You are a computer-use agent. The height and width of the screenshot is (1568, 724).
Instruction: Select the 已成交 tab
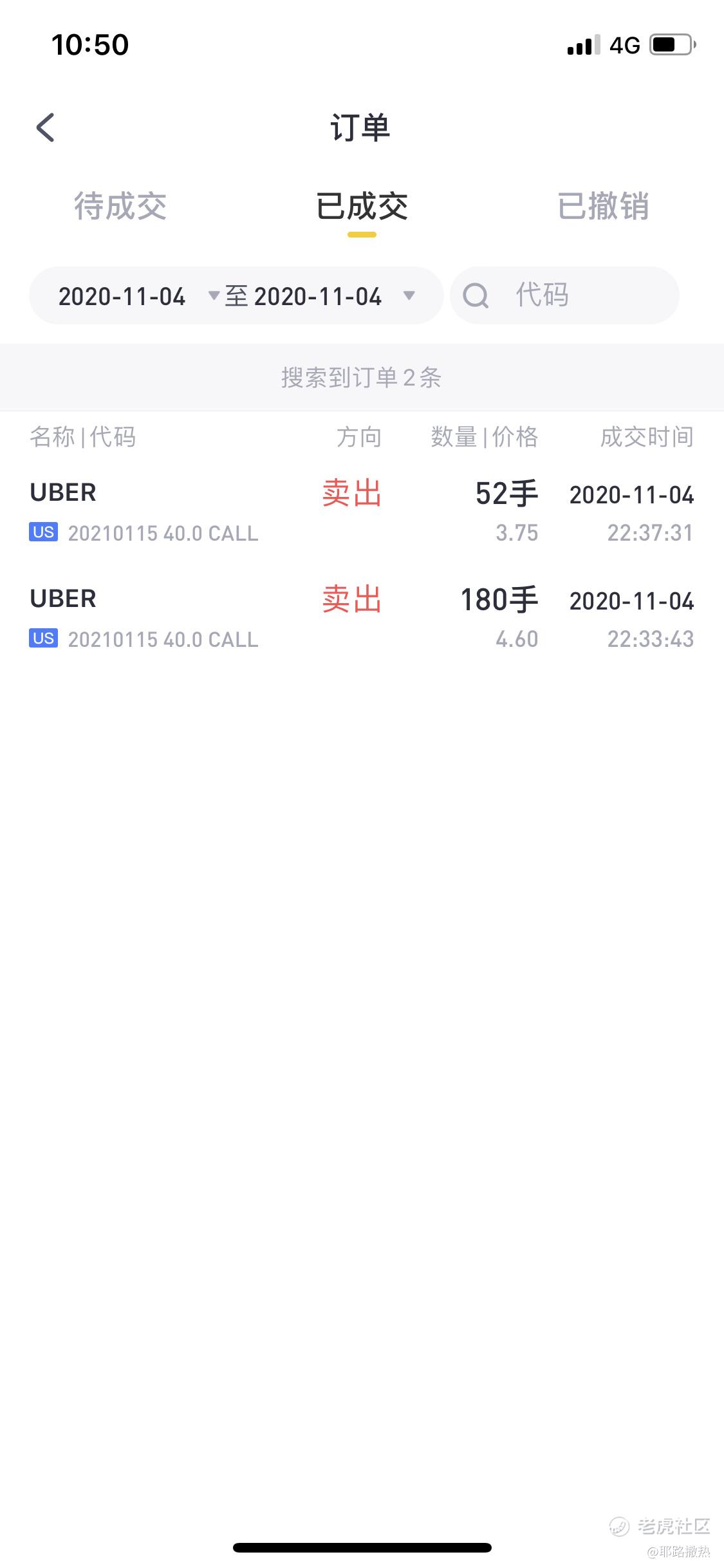click(x=362, y=207)
